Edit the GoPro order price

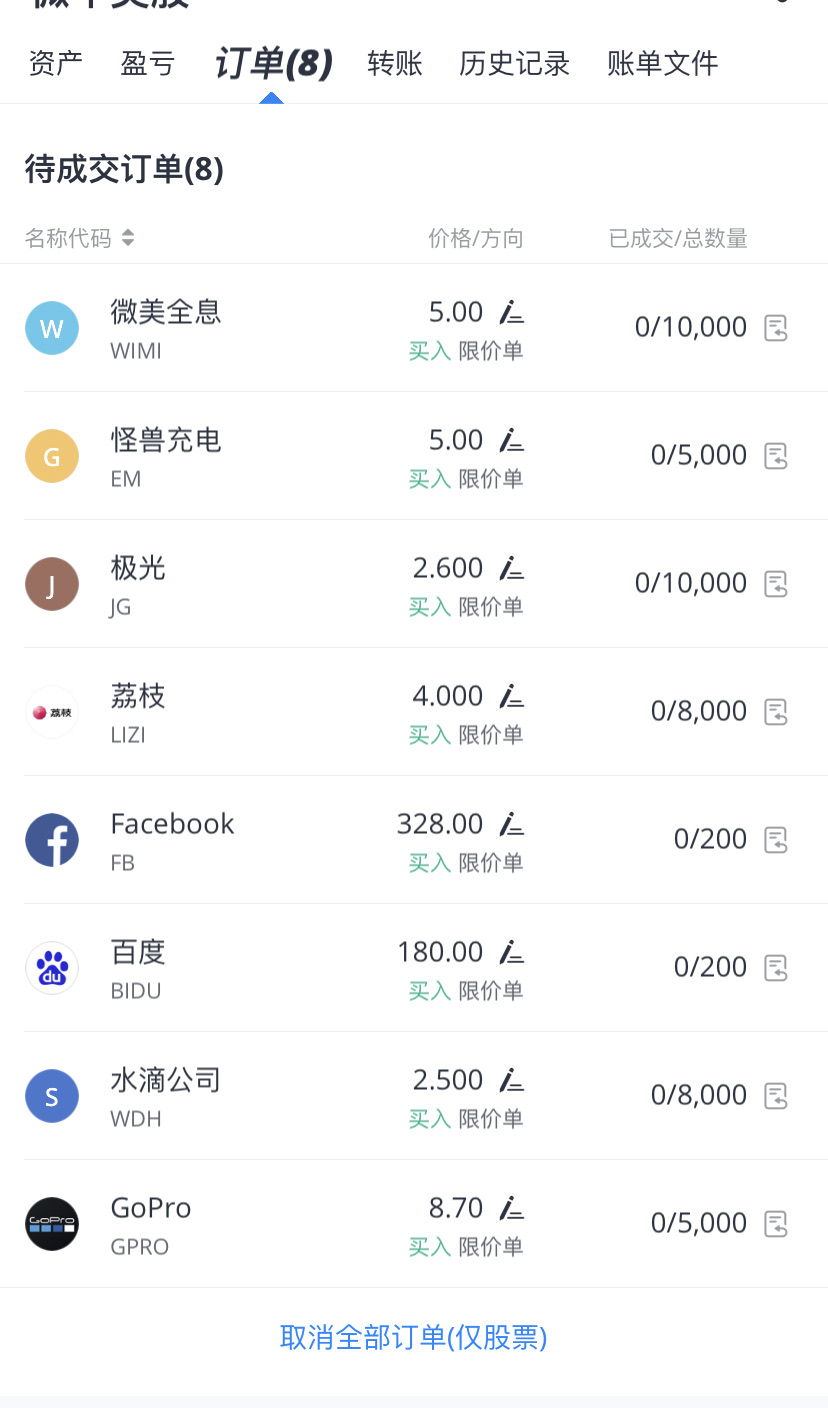coord(512,1208)
